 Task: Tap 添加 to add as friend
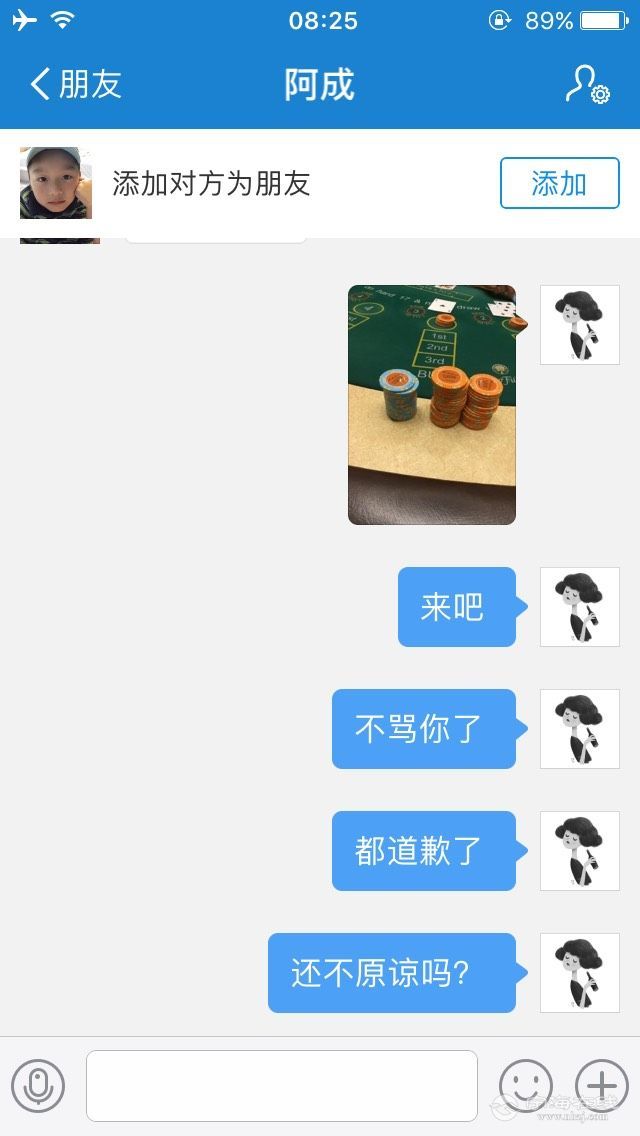(559, 183)
